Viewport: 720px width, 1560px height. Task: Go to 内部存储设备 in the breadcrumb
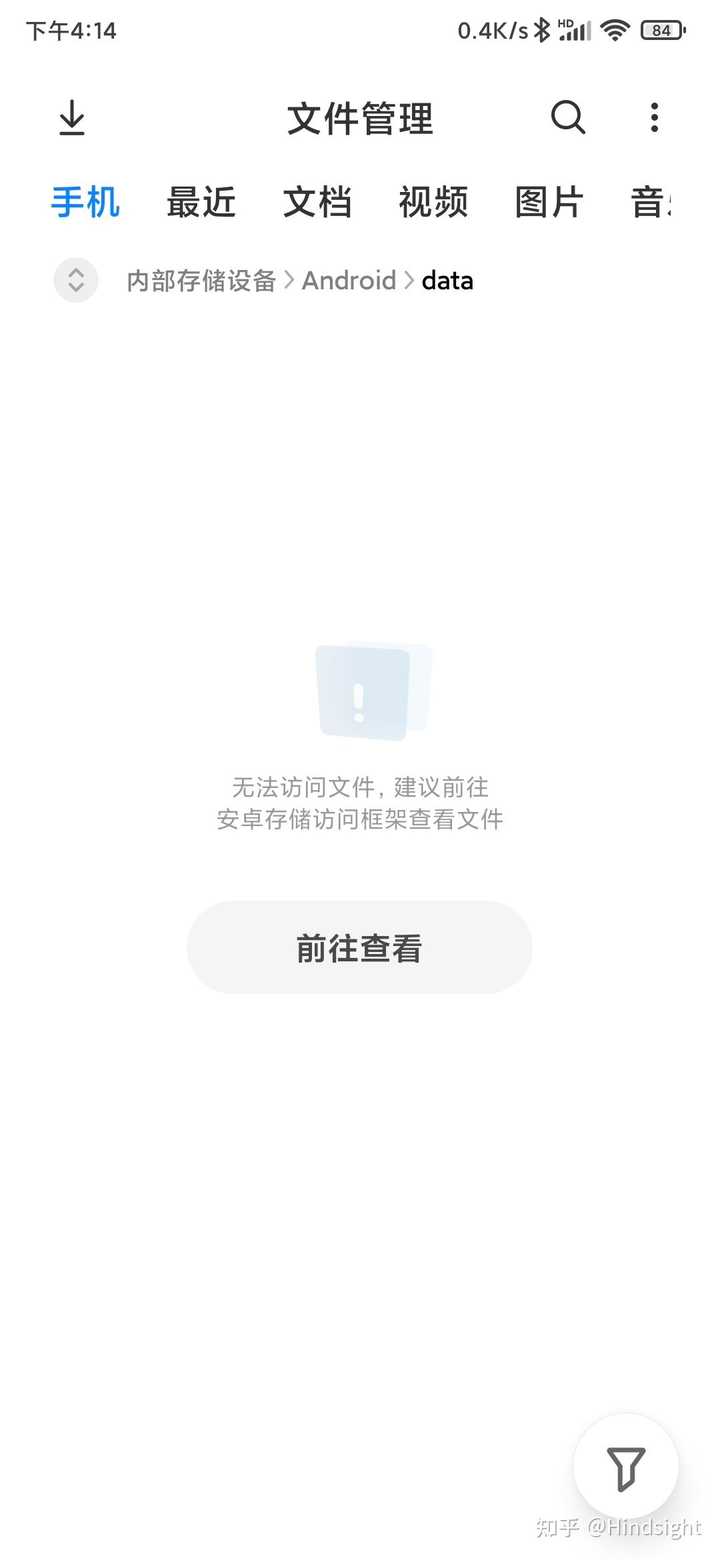(201, 281)
